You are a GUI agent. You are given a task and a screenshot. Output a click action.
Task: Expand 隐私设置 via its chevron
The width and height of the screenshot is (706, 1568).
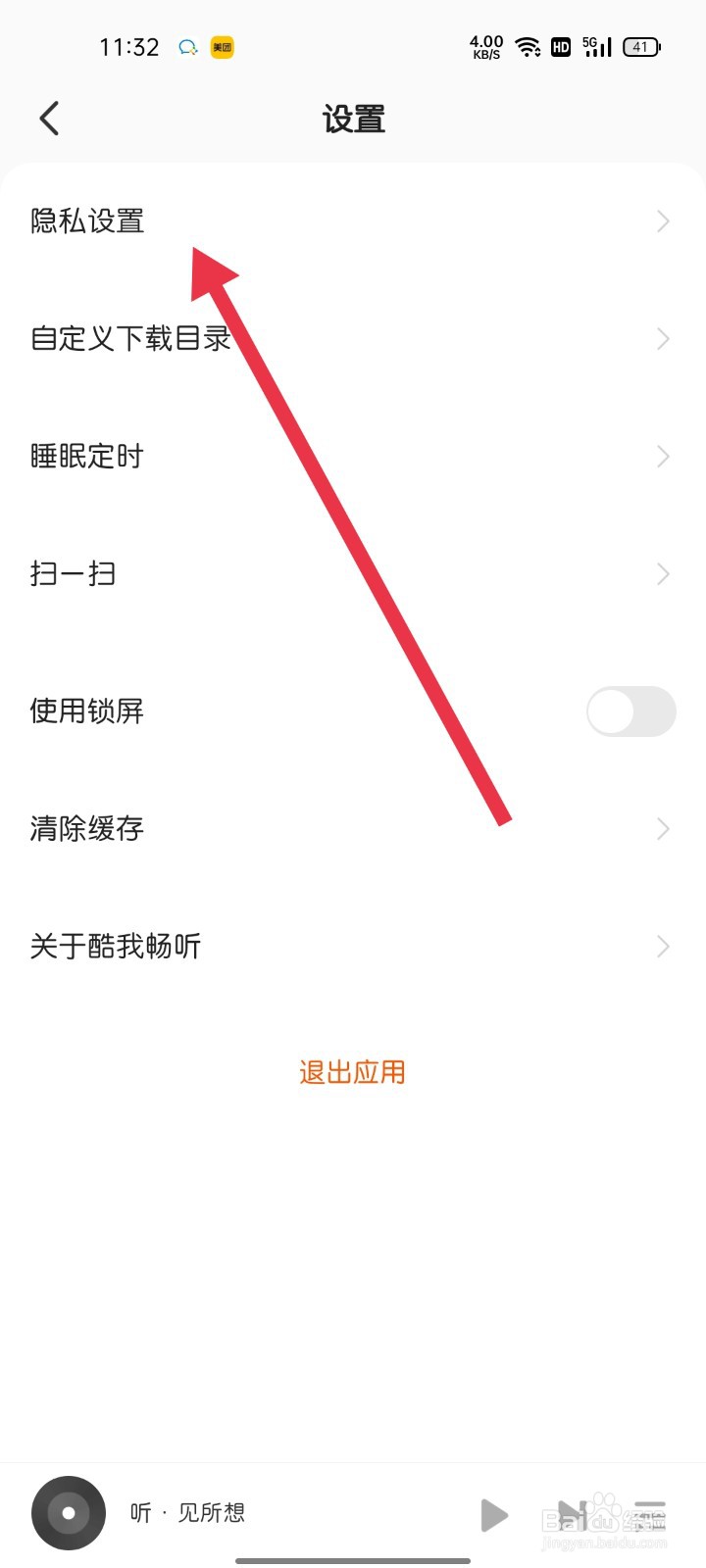tap(663, 220)
